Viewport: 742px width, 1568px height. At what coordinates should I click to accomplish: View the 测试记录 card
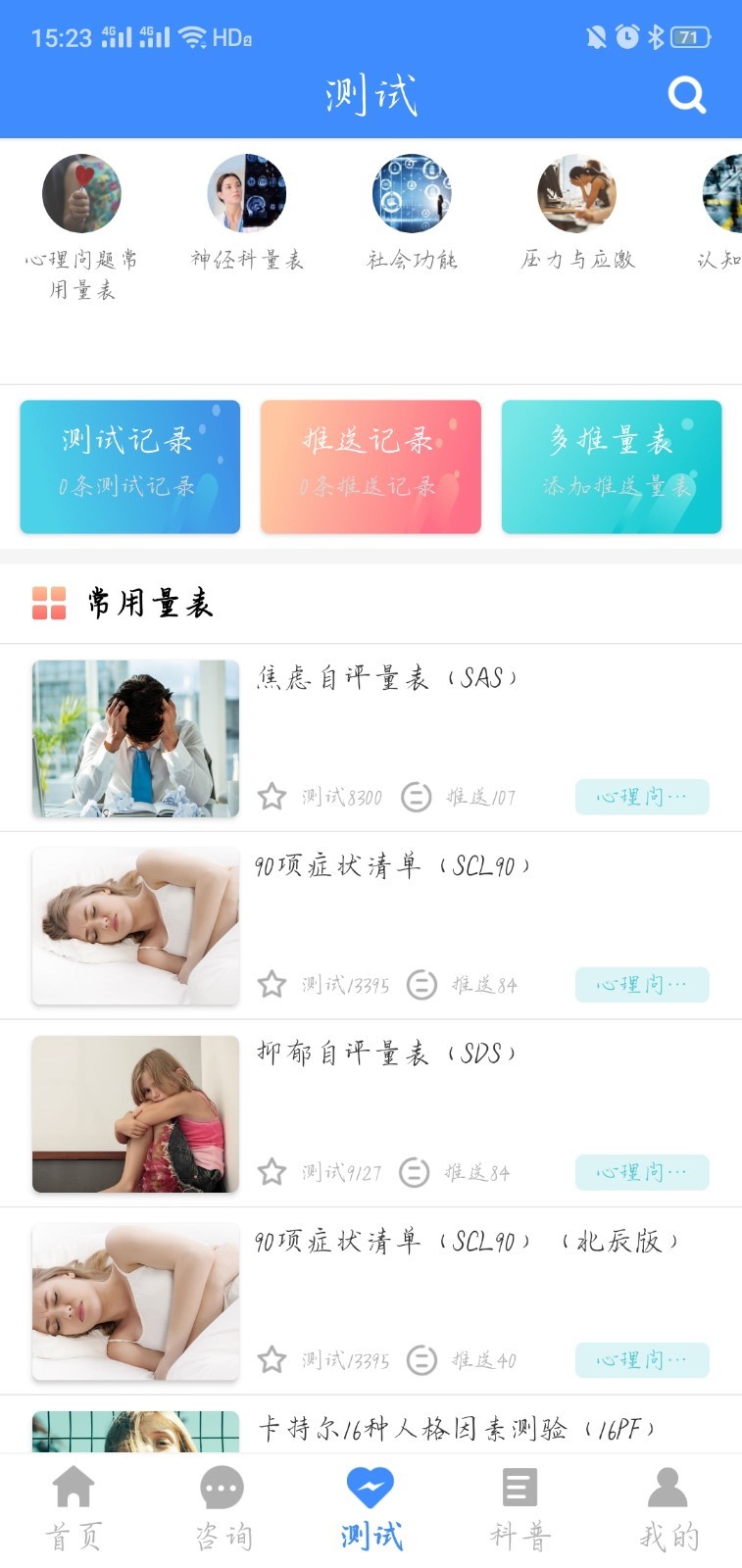[129, 466]
